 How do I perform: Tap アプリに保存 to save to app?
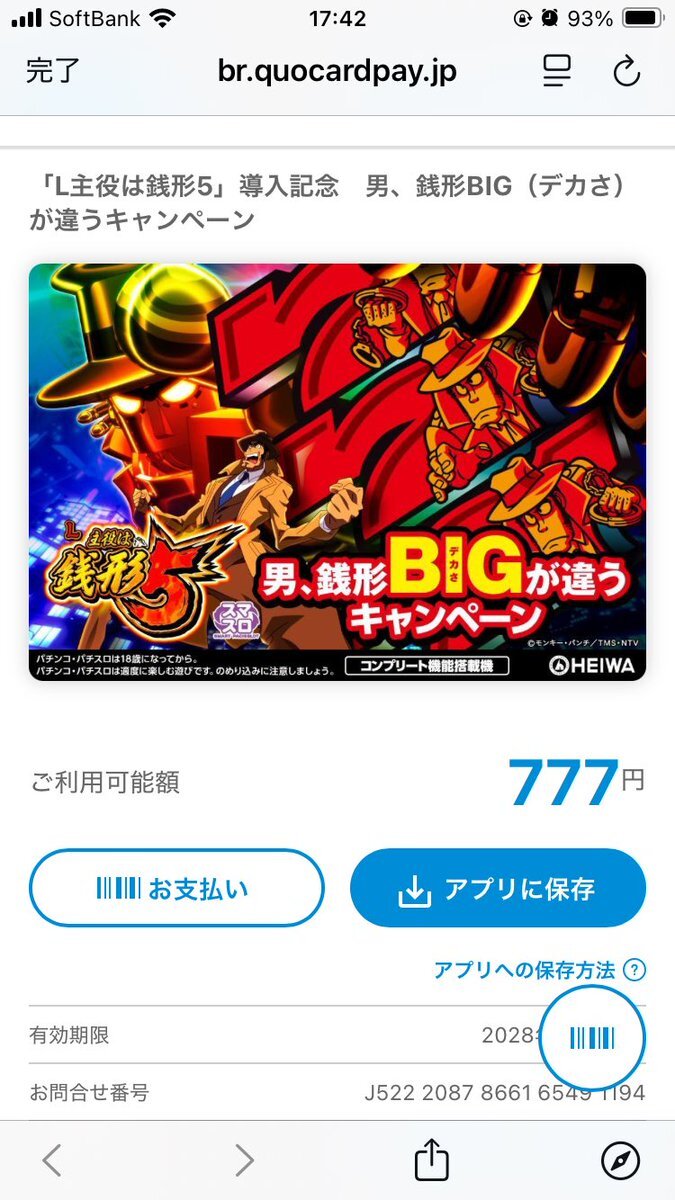(497, 888)
